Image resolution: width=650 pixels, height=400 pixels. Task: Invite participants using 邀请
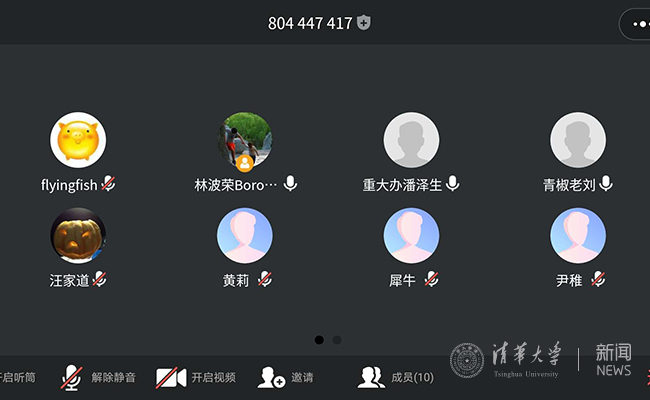[286, 377]
